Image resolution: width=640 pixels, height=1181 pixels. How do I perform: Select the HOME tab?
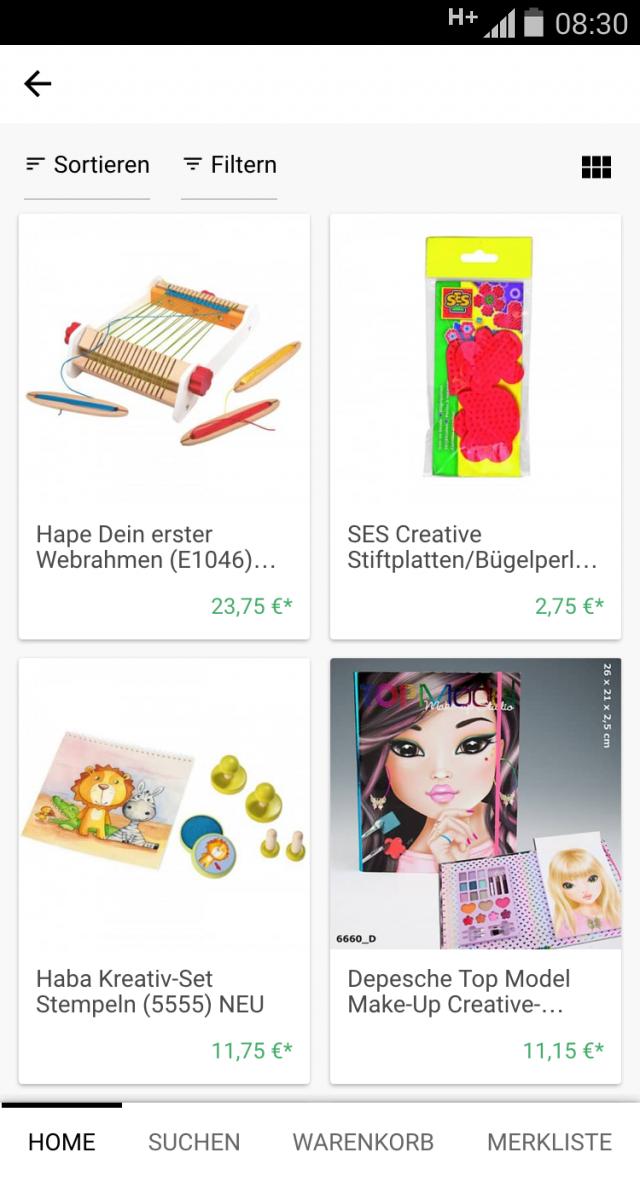click(x=62, y=1142)
